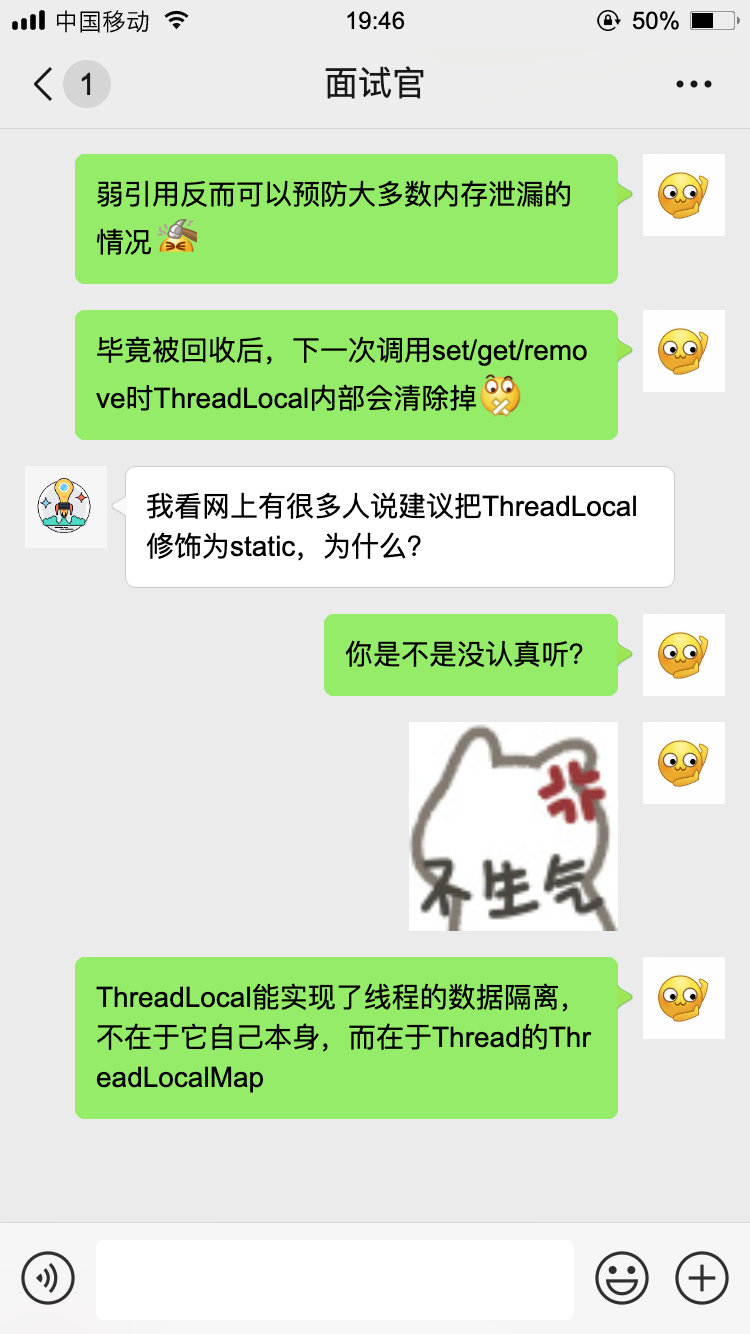Tap my avatar beside 你是不是没认真听

(x=684, y=655)
